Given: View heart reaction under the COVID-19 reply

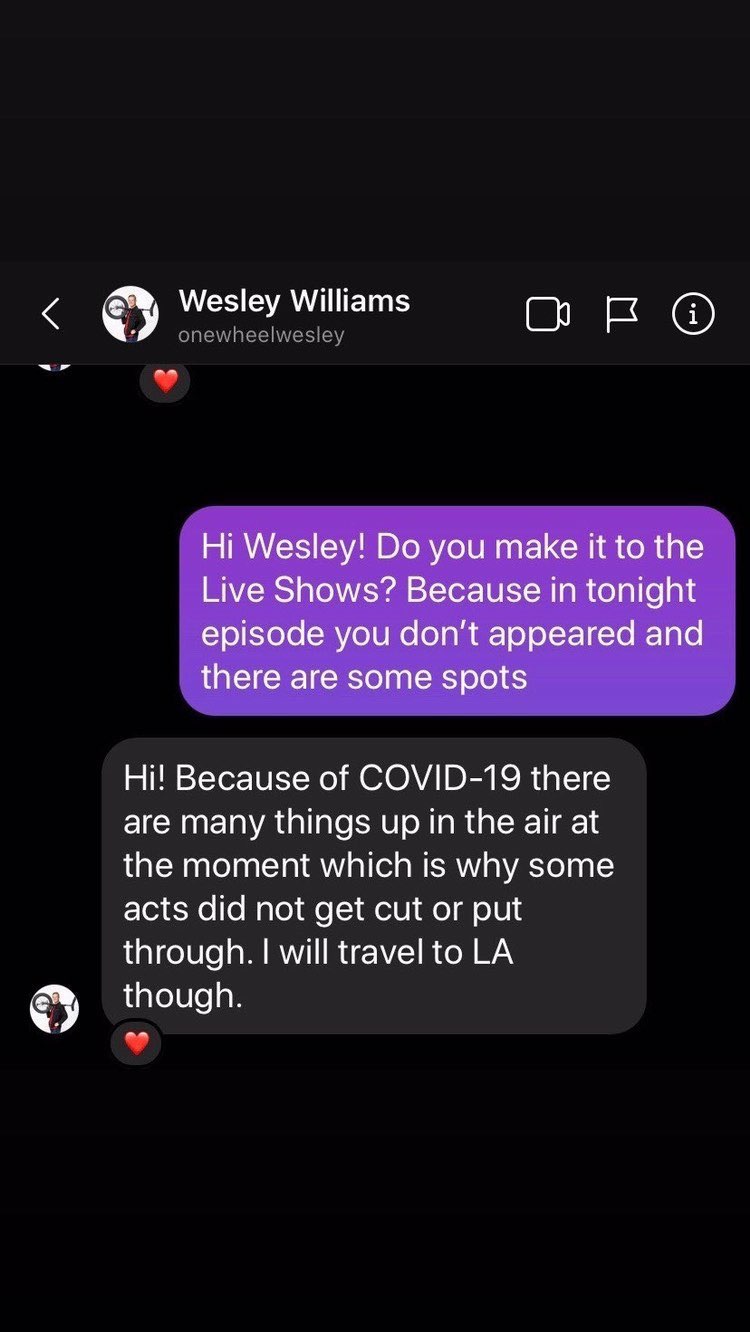Looking at the screenshot, I should tap(136, 1043).
